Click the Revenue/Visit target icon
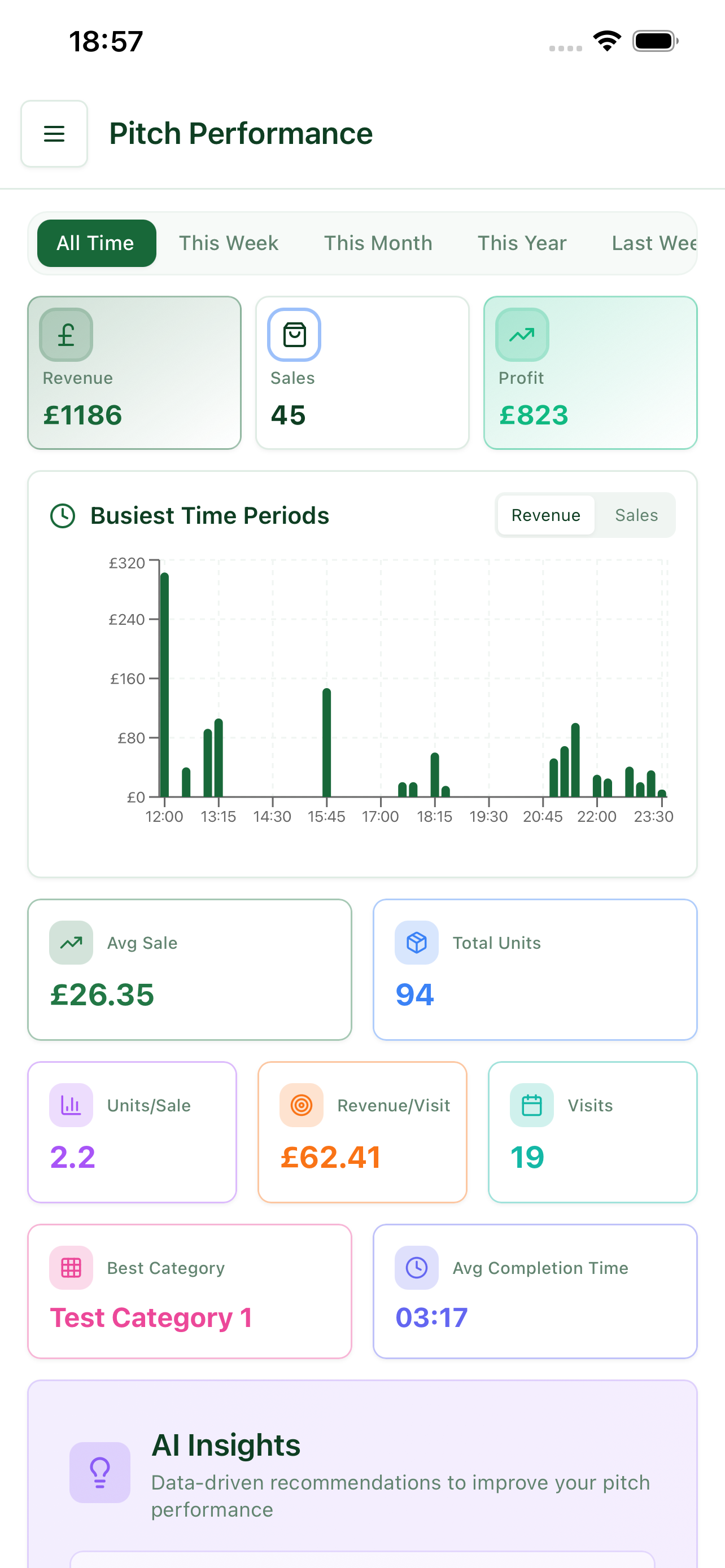 coord(300,1105)
